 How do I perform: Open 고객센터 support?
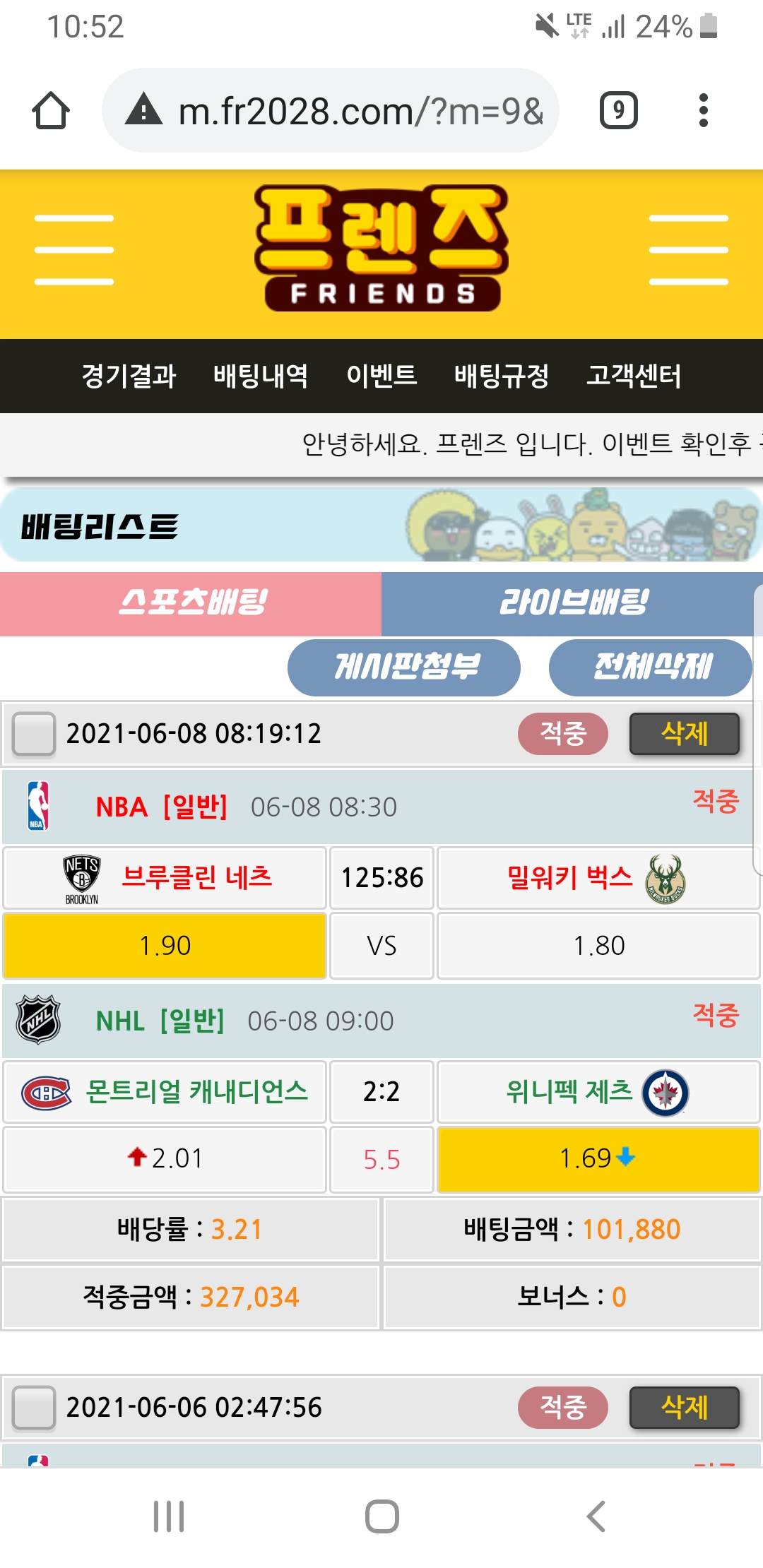tap(634, 376)
